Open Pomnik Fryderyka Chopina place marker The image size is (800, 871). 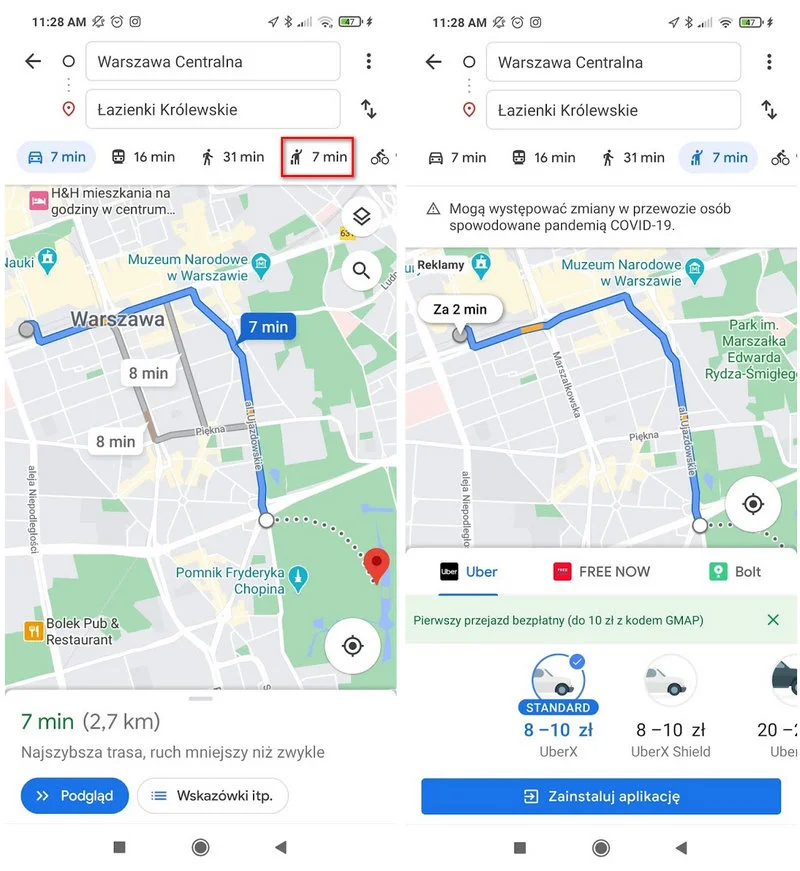tap(297, 576)
